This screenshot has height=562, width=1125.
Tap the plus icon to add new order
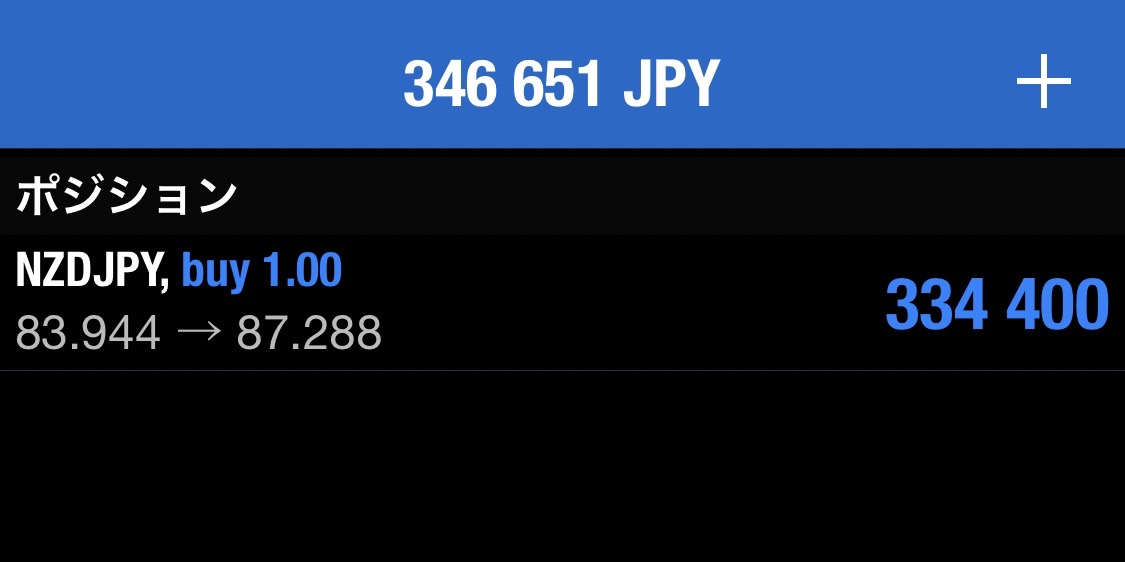1043,82
